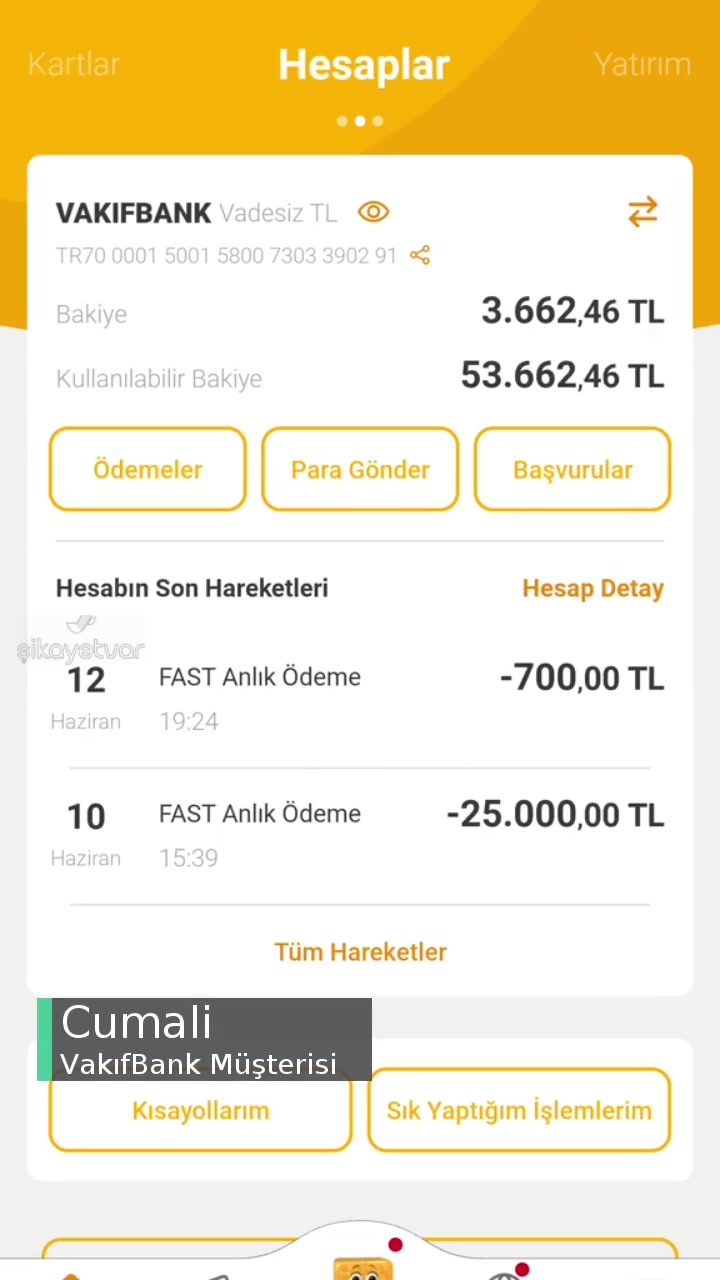Toggle balance visibility with the eye icon

[x=373, y=212]
